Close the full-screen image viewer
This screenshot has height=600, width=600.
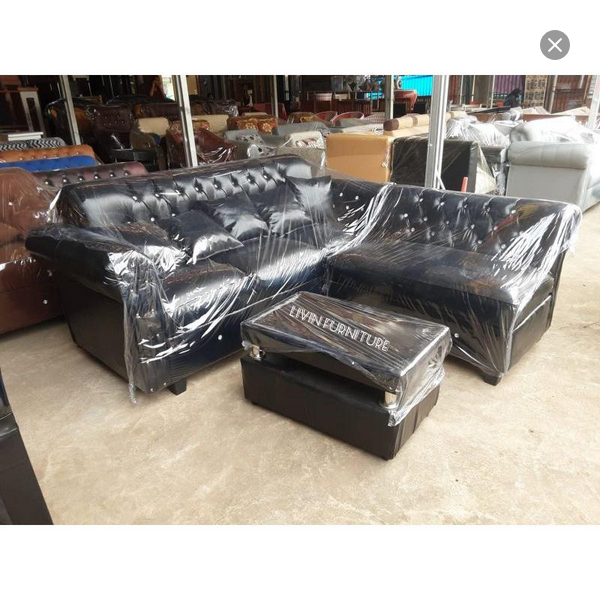click(x=555, y=45)
